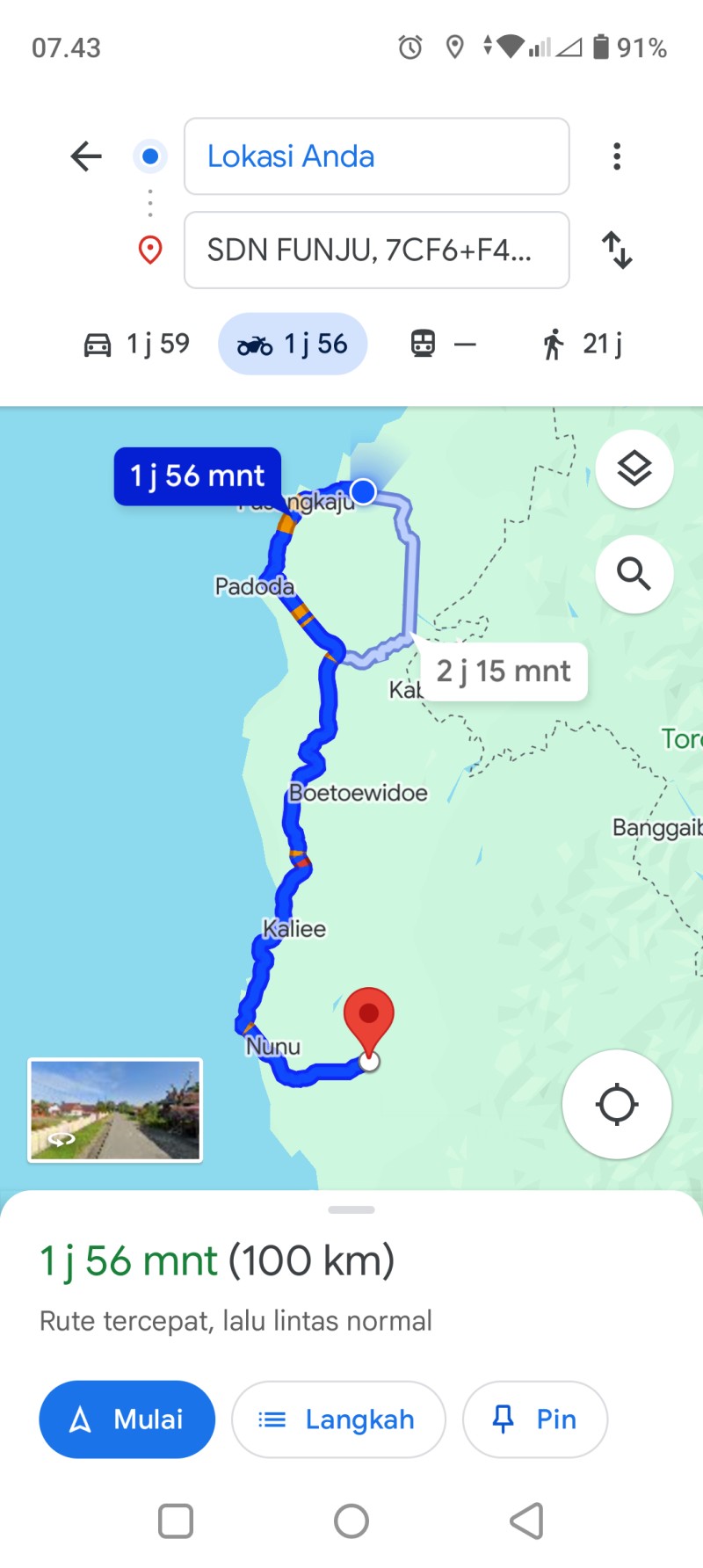The width and height of the screenshot is (703, 1568).
Task: Edit the Lokasi Anda starting point field
Action: [376, 156]
